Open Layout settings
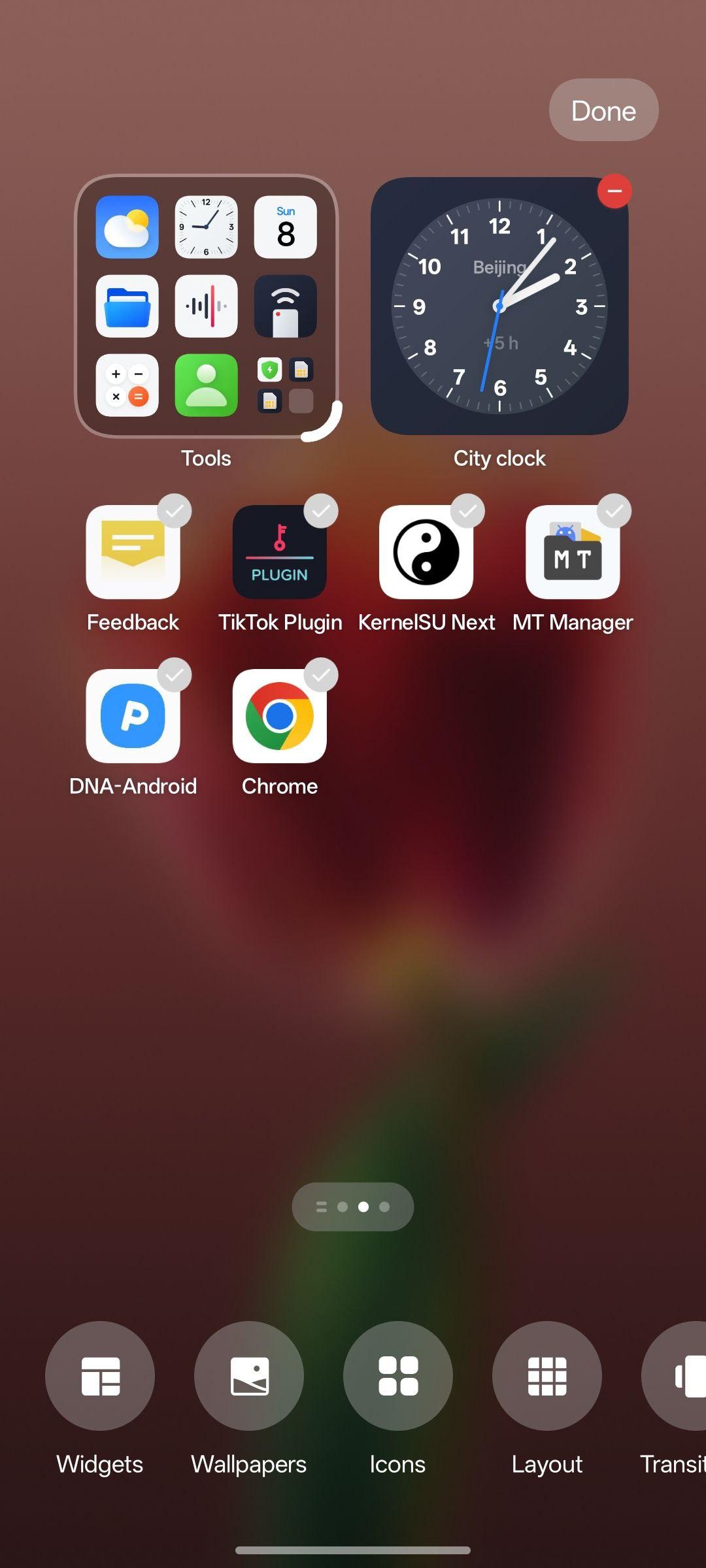Screen dimensions: 706x1568 (x=547, y=1376)
